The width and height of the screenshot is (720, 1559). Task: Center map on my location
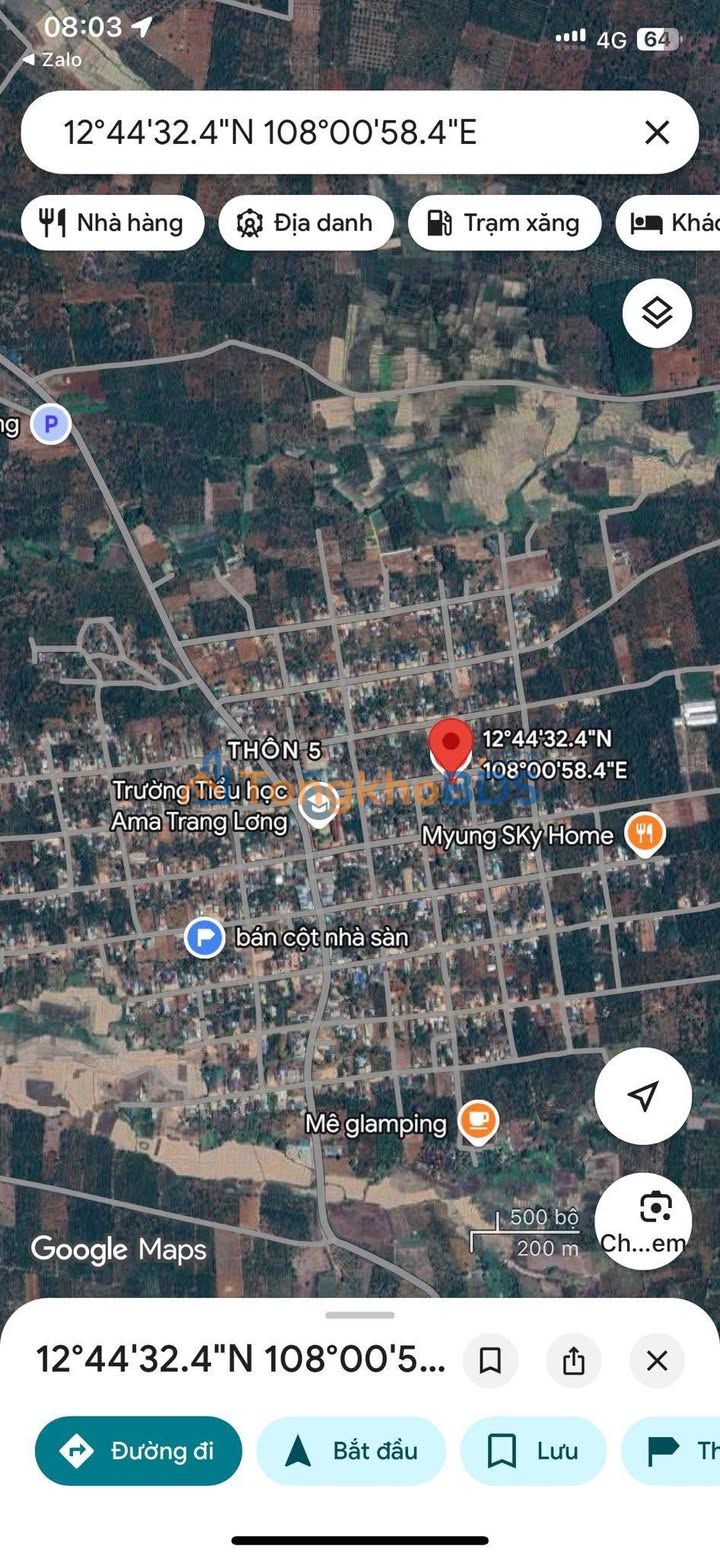[x=643, y=1096]
